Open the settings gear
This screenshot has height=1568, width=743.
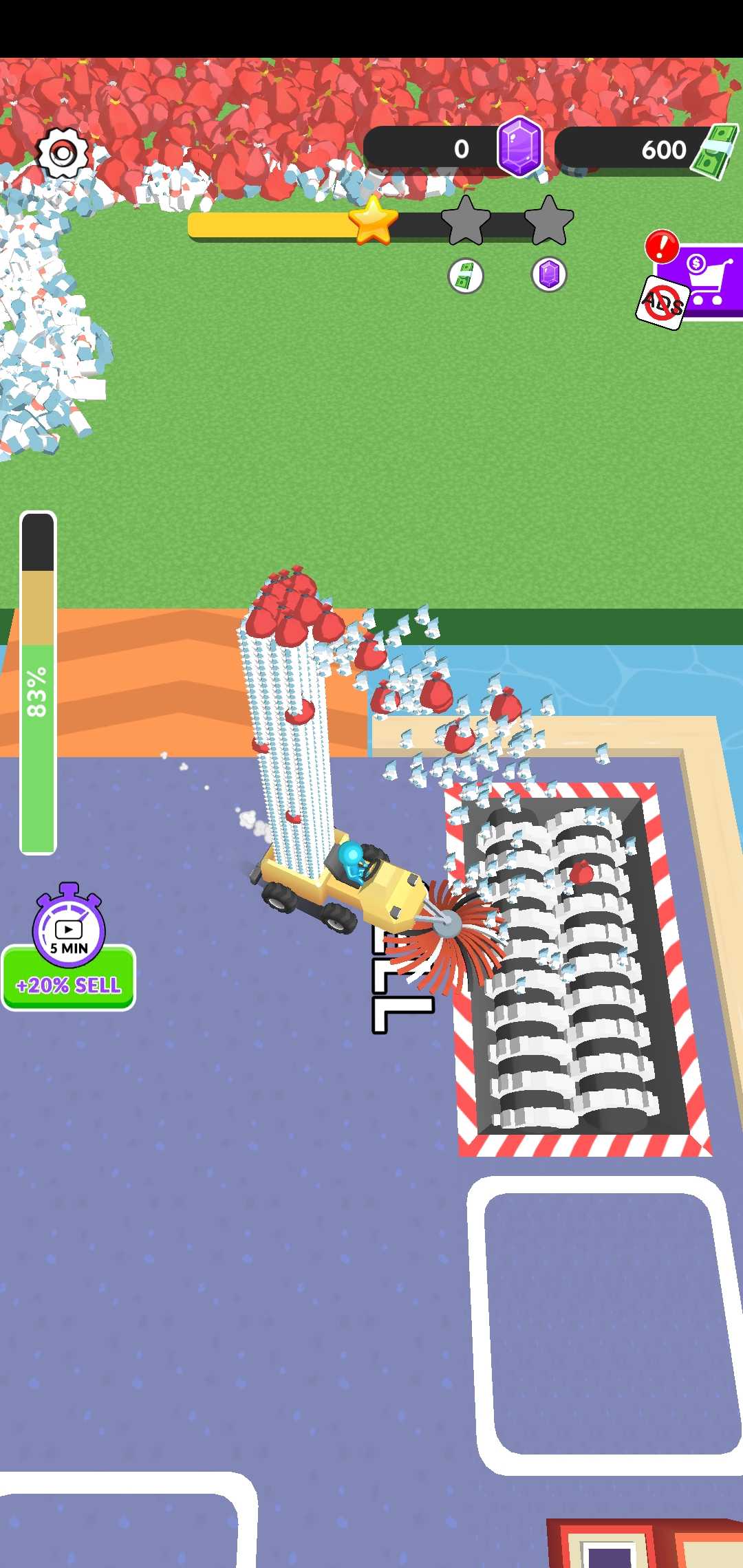coord(62,153)
